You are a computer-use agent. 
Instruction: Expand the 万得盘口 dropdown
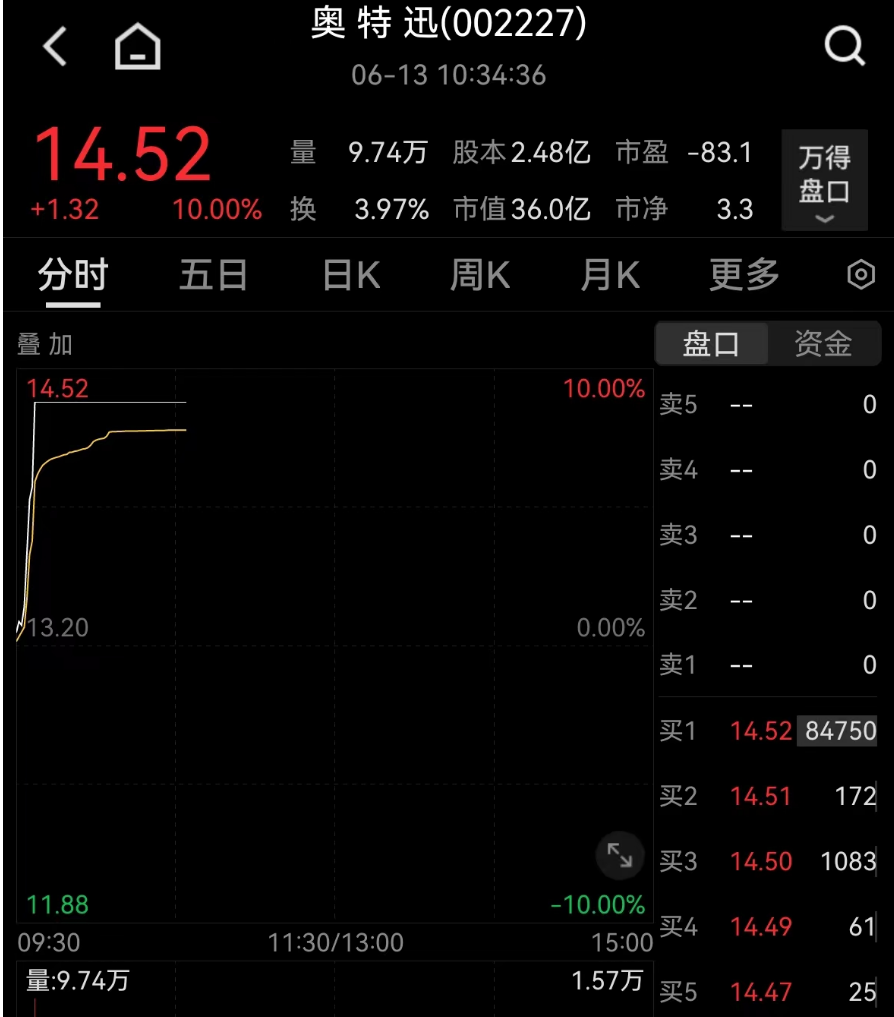coord(824,180)
